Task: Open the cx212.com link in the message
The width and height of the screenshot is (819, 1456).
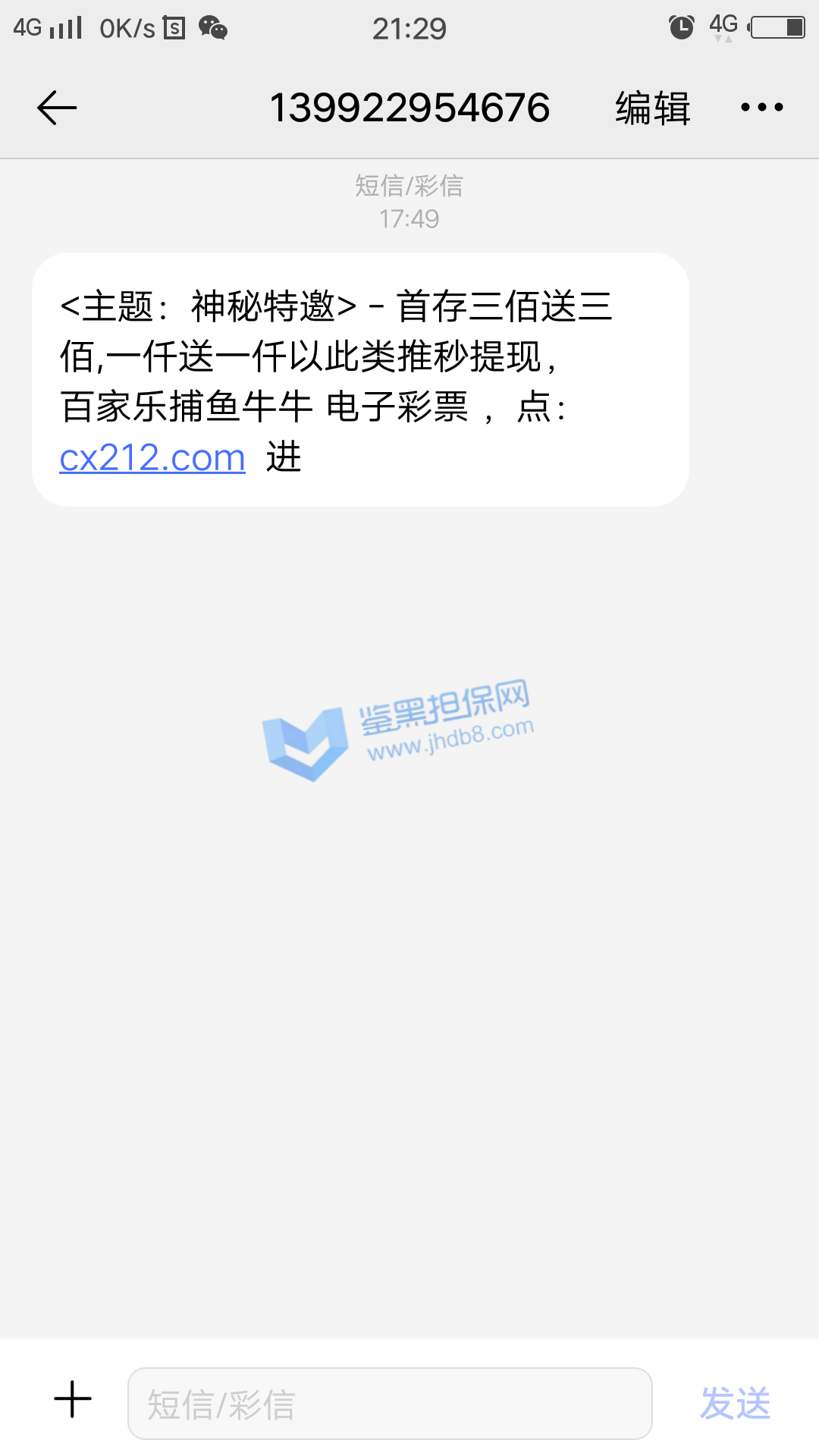Action: (152, 458)
